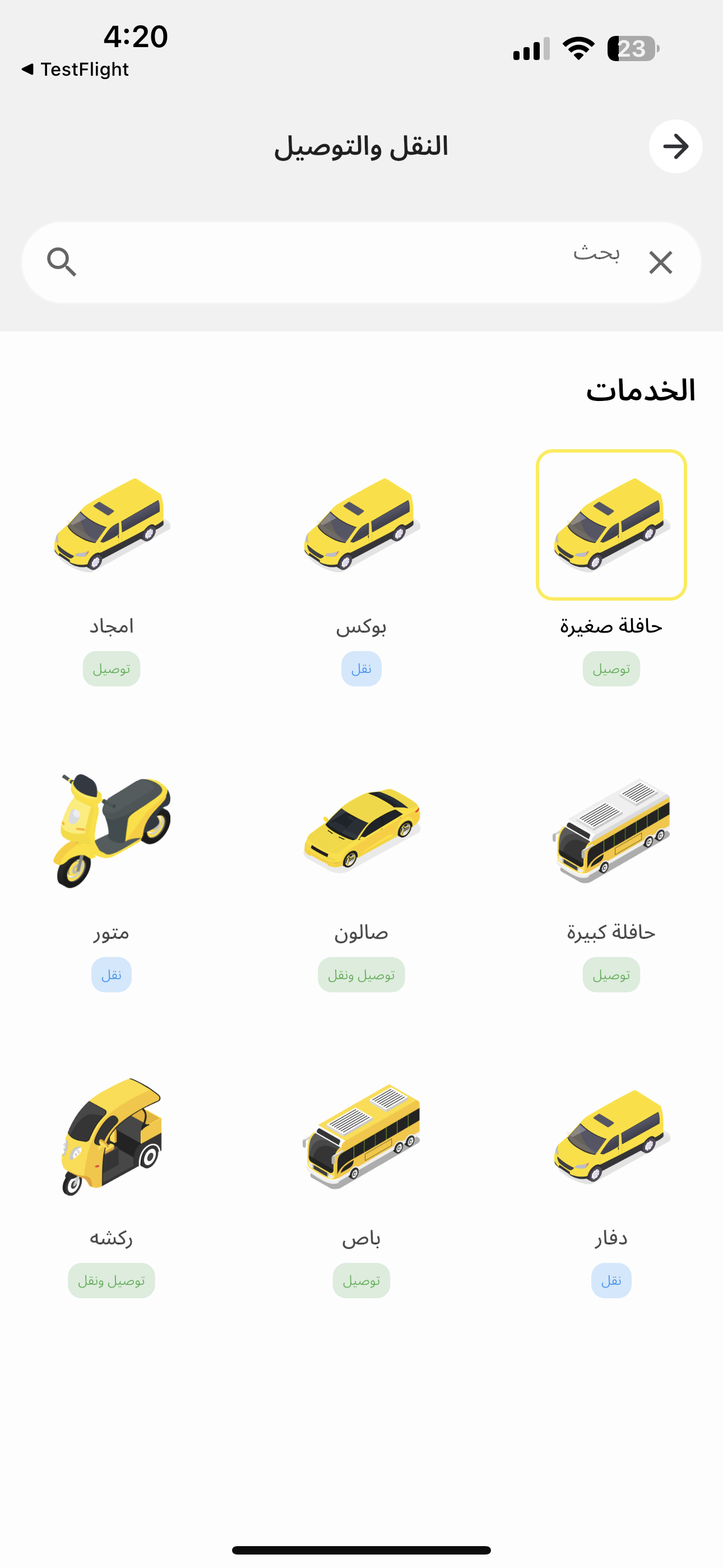The width and height of the screenshot is (723, 1568).
Task: Choose the بوكس vehicle service
Action: pyautogui.click(x=361, y=525)
